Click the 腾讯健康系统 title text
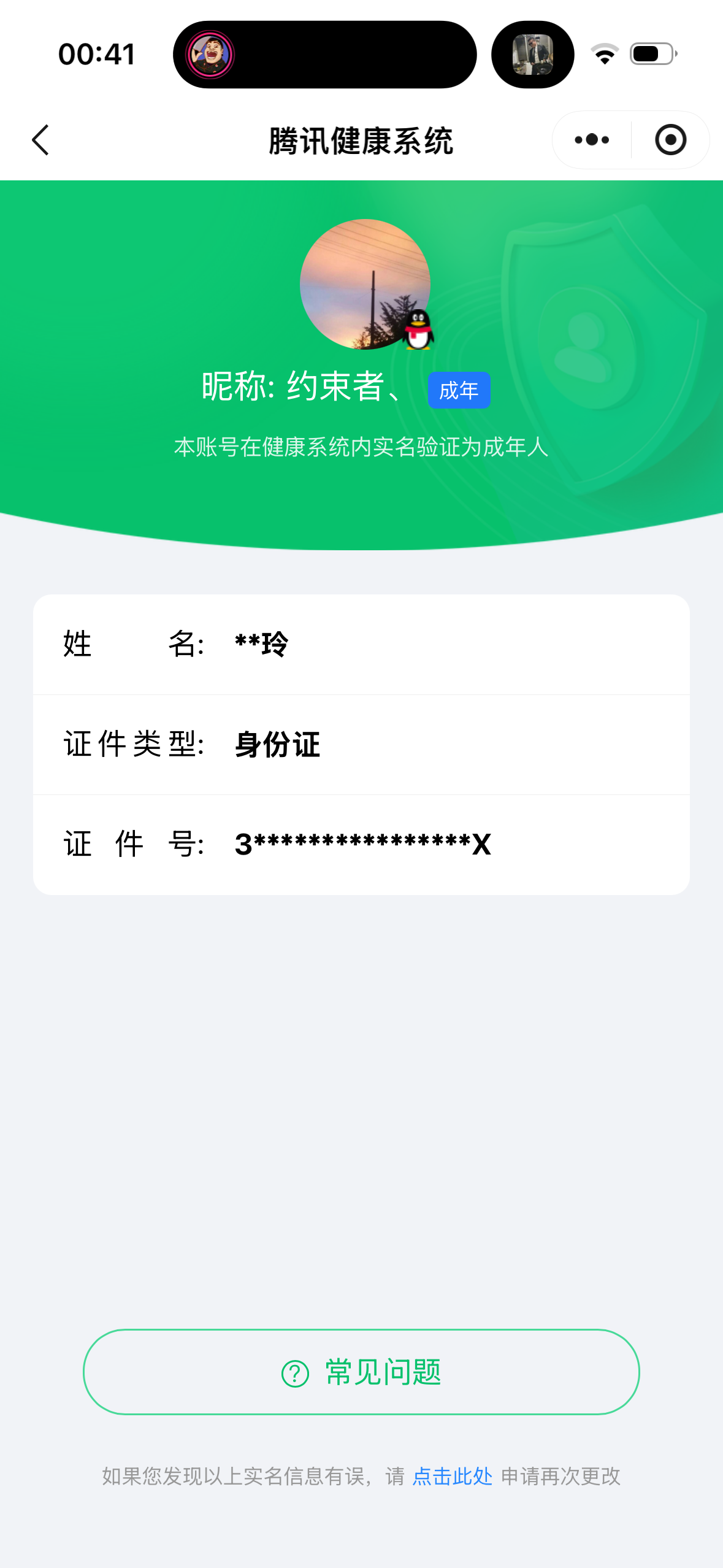 361,140
